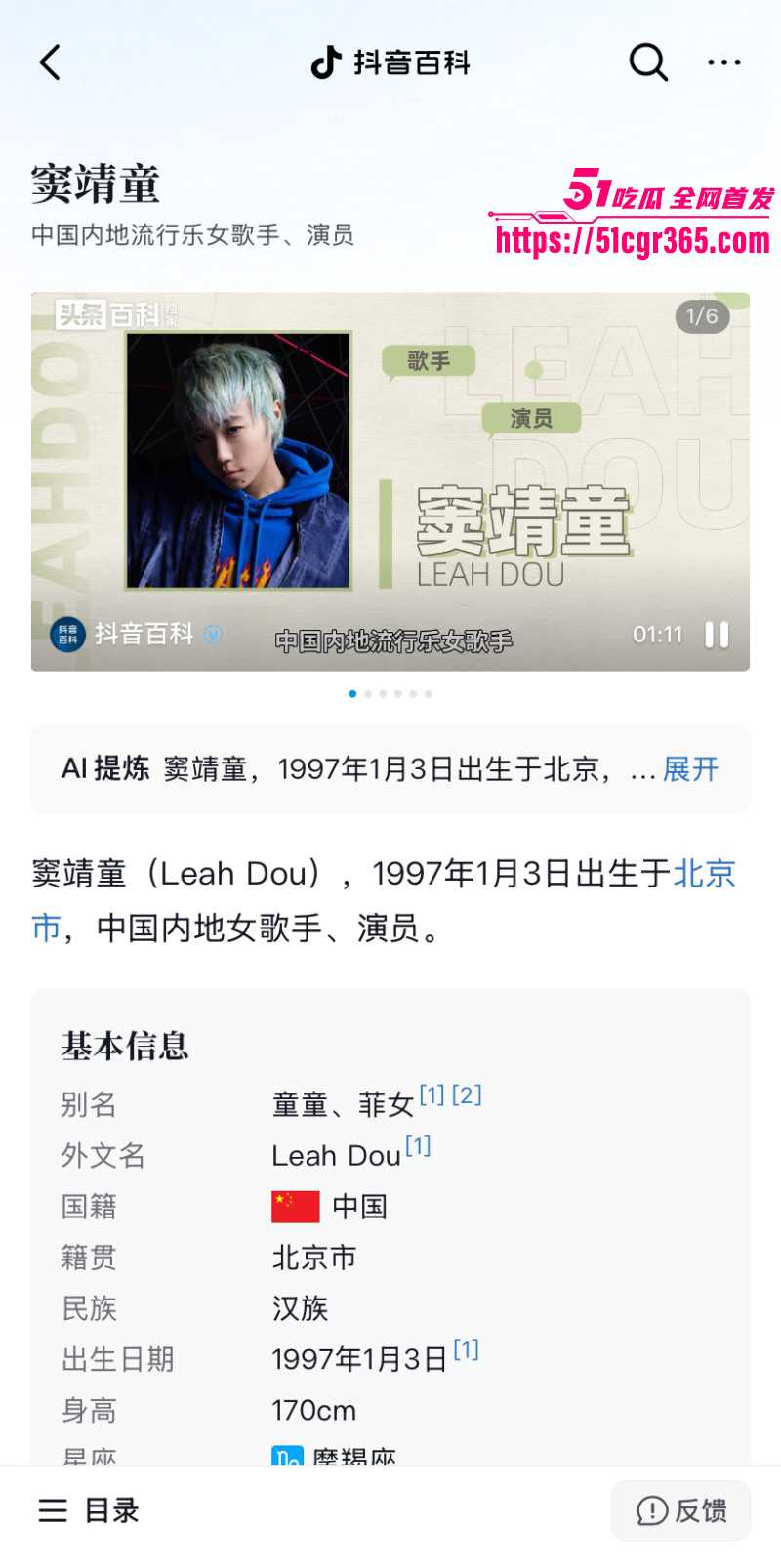781x1568 pixels.
Task: Send feedback via 反馈 button
Action: (681, 1510)
